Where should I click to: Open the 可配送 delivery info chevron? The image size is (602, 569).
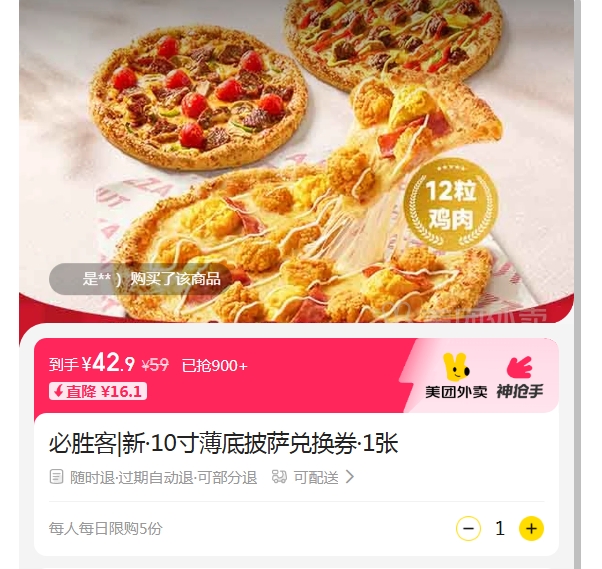tap(349, 477)
